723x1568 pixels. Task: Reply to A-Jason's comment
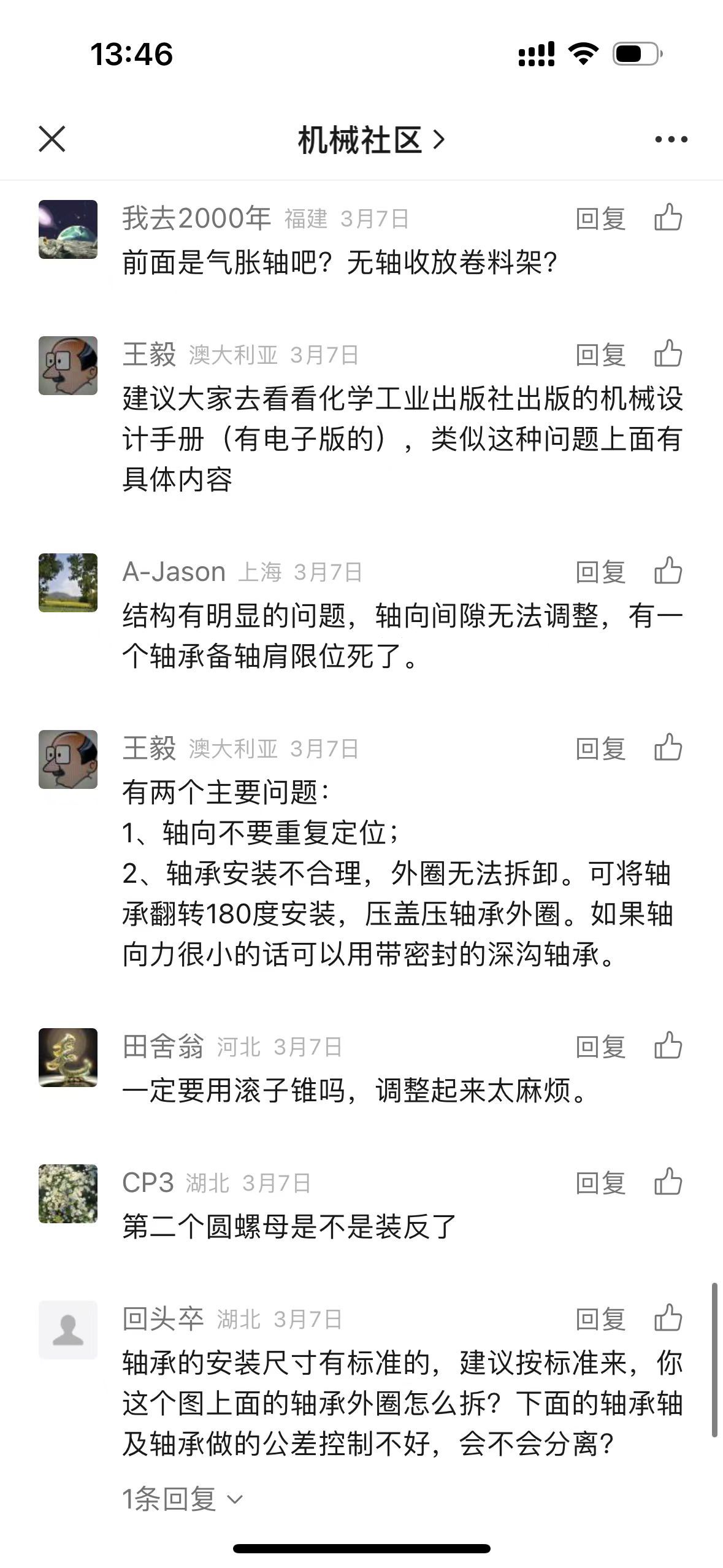click(600, 572)
